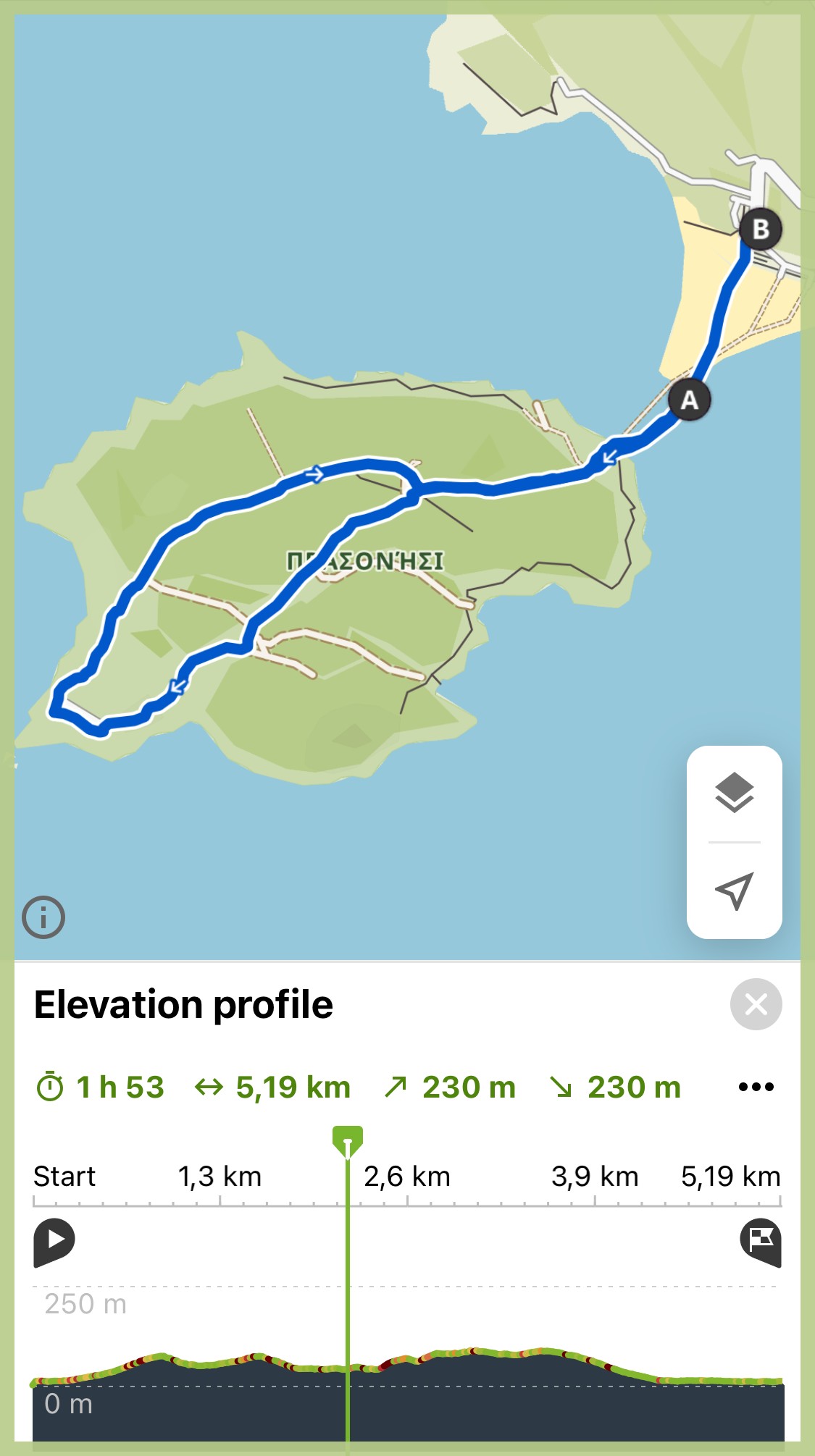Tap waypoint B marker on map
815x1456 pixels.
pyautogui.click(x=760, y=230)
